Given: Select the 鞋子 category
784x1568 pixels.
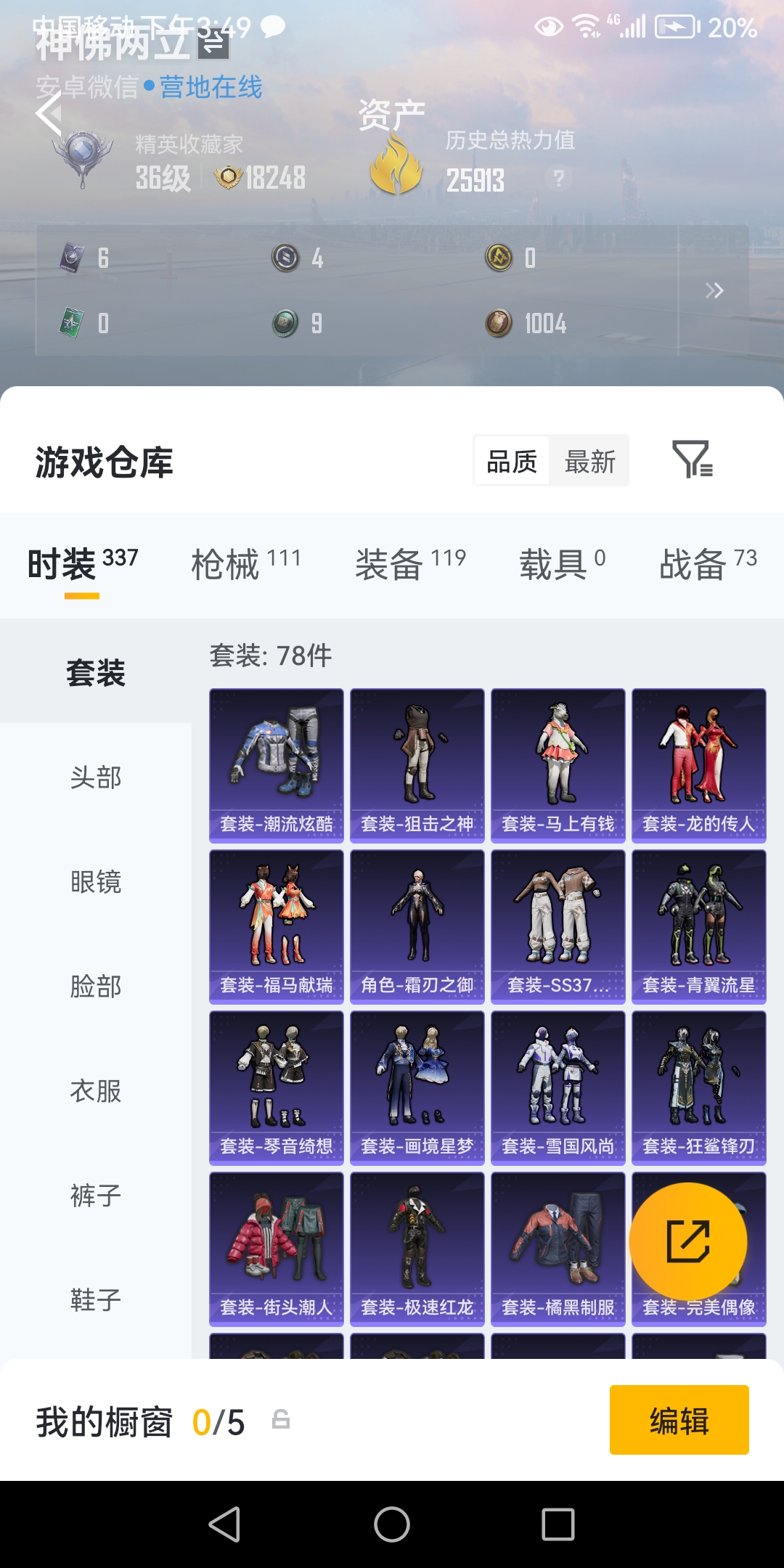Looking at the screenshot, I should (x=96, y=1299).
